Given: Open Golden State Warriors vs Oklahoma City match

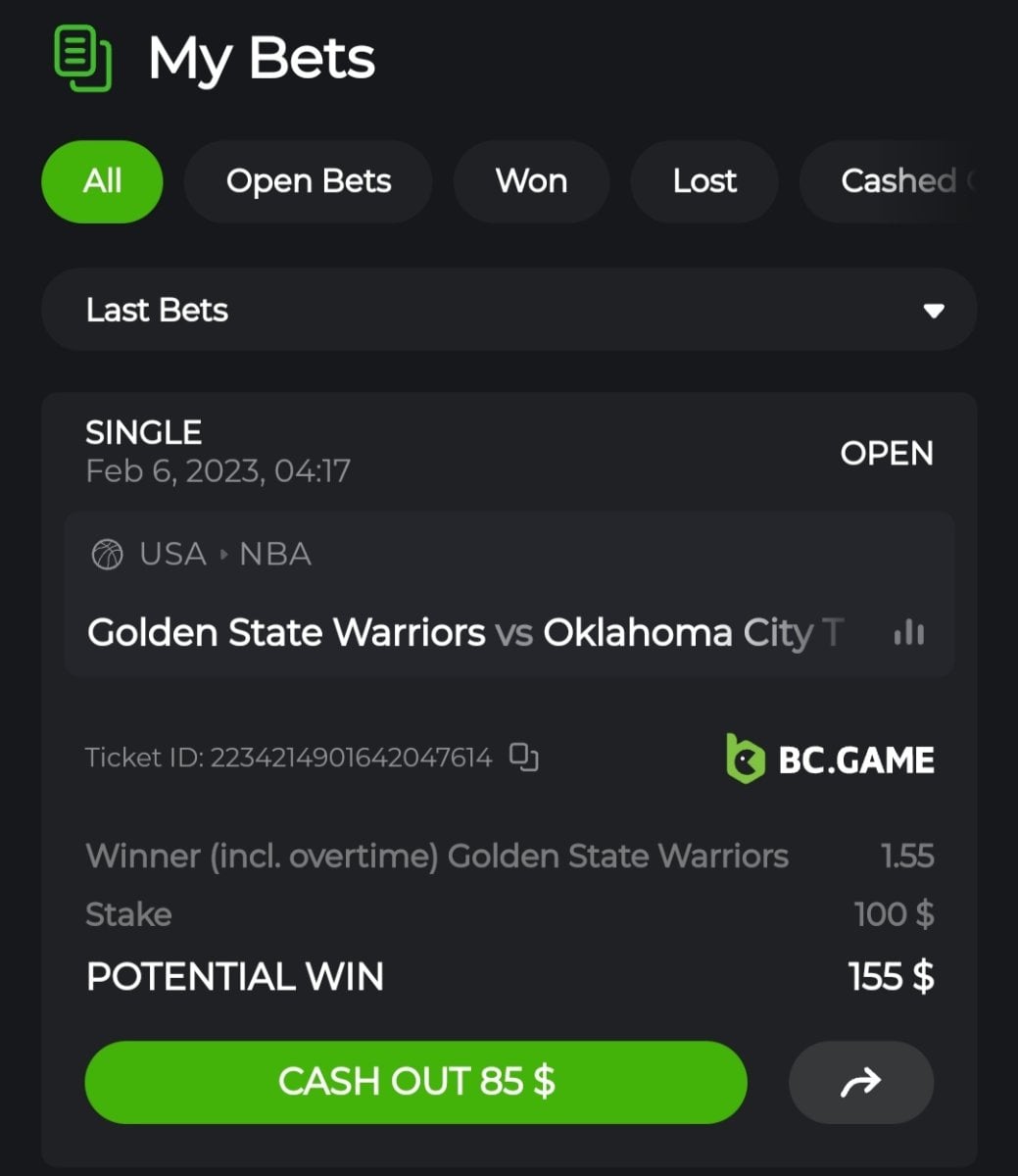Looking at the screenshot, I should click(x=464, y=633).
